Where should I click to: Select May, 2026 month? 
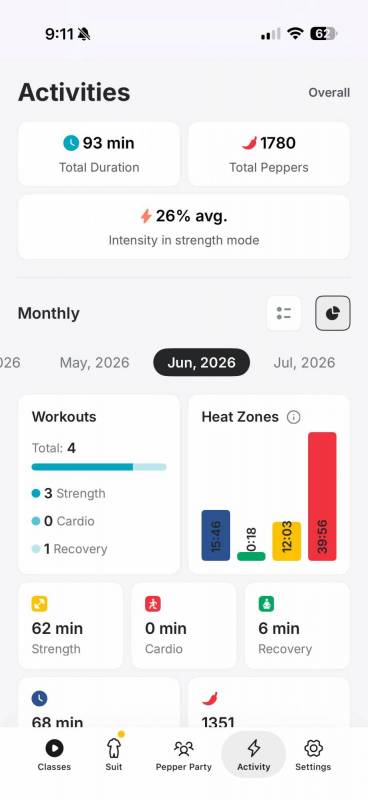click(94, 363)
